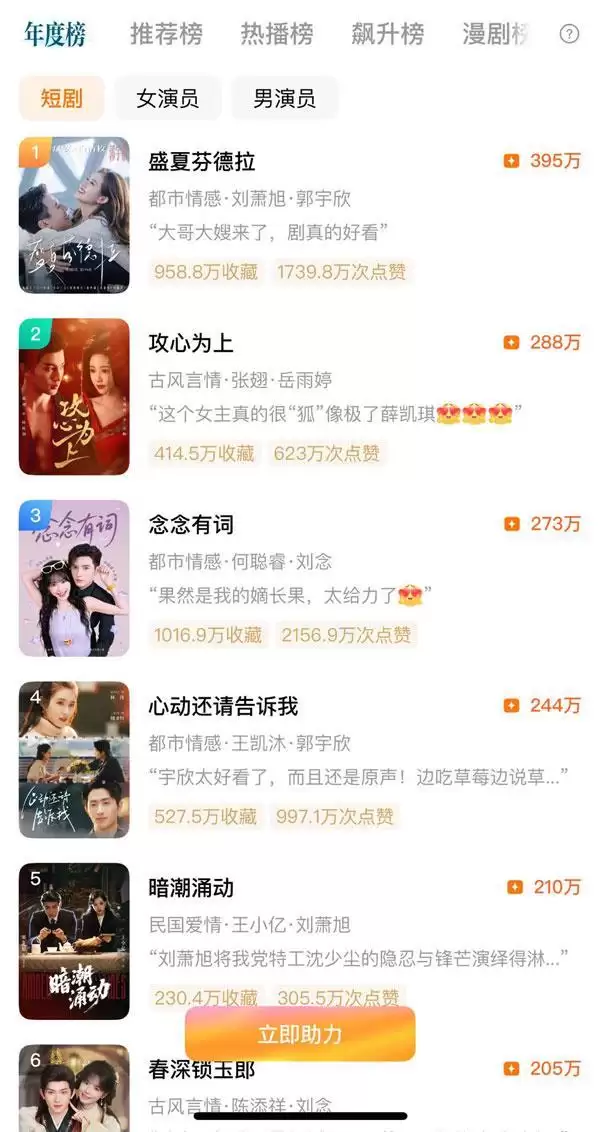The height and width of the screenshot is (1132, 600).
Task: Switch to the 飙升榜 tab
Action: pos(387,34)
